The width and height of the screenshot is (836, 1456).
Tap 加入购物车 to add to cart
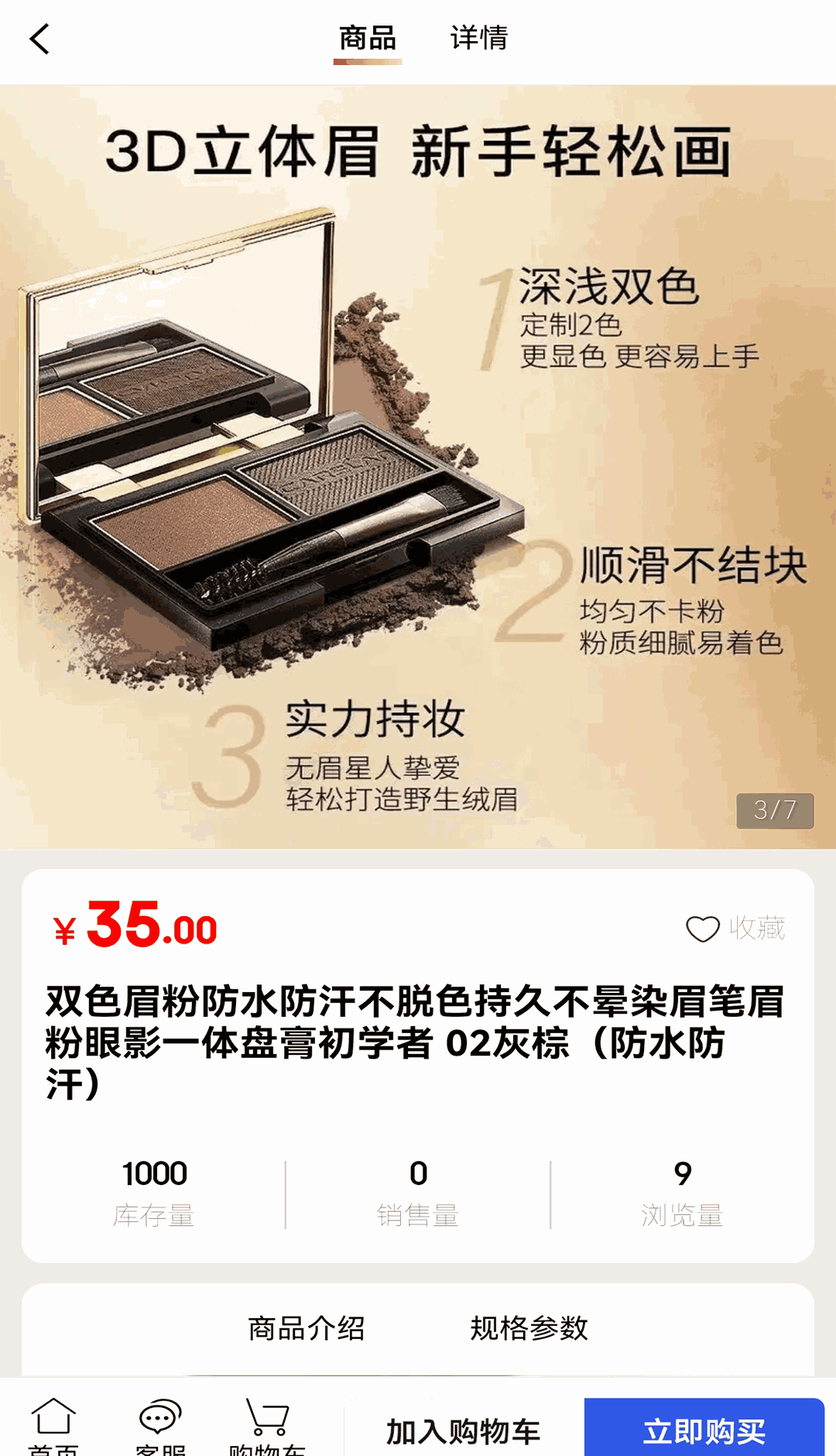click(463, 1431)
